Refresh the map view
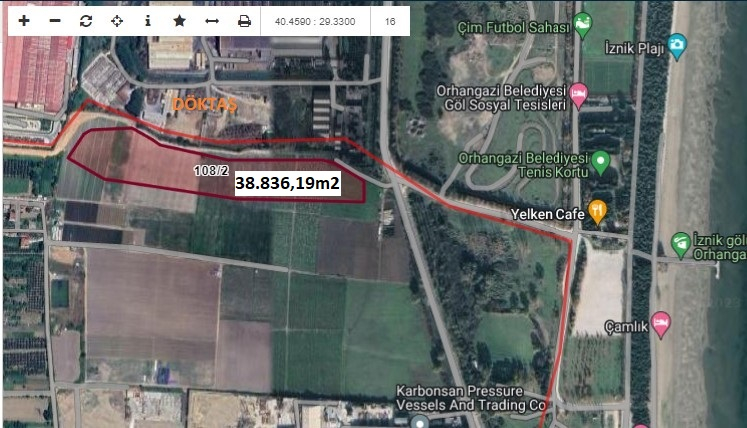 coord(86,21)
